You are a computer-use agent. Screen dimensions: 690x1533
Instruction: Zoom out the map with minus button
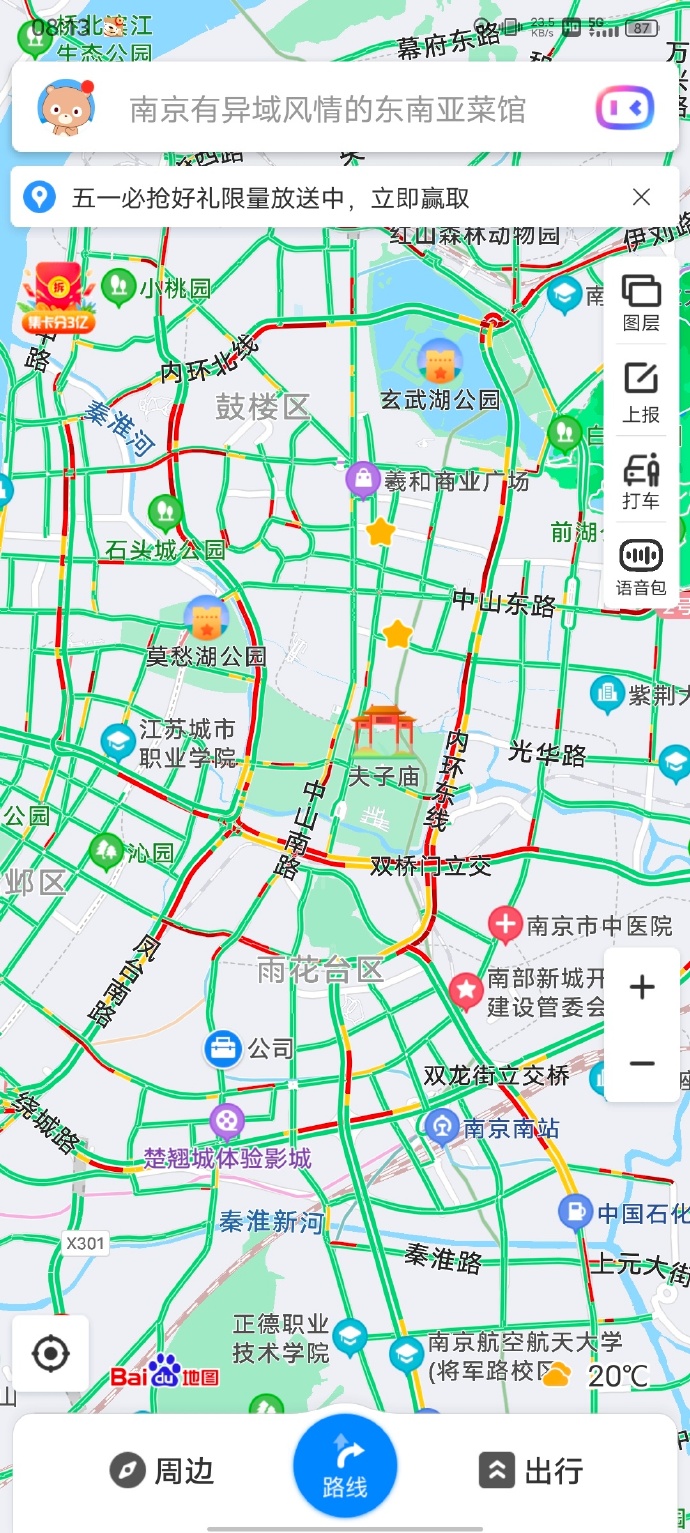642,1063
